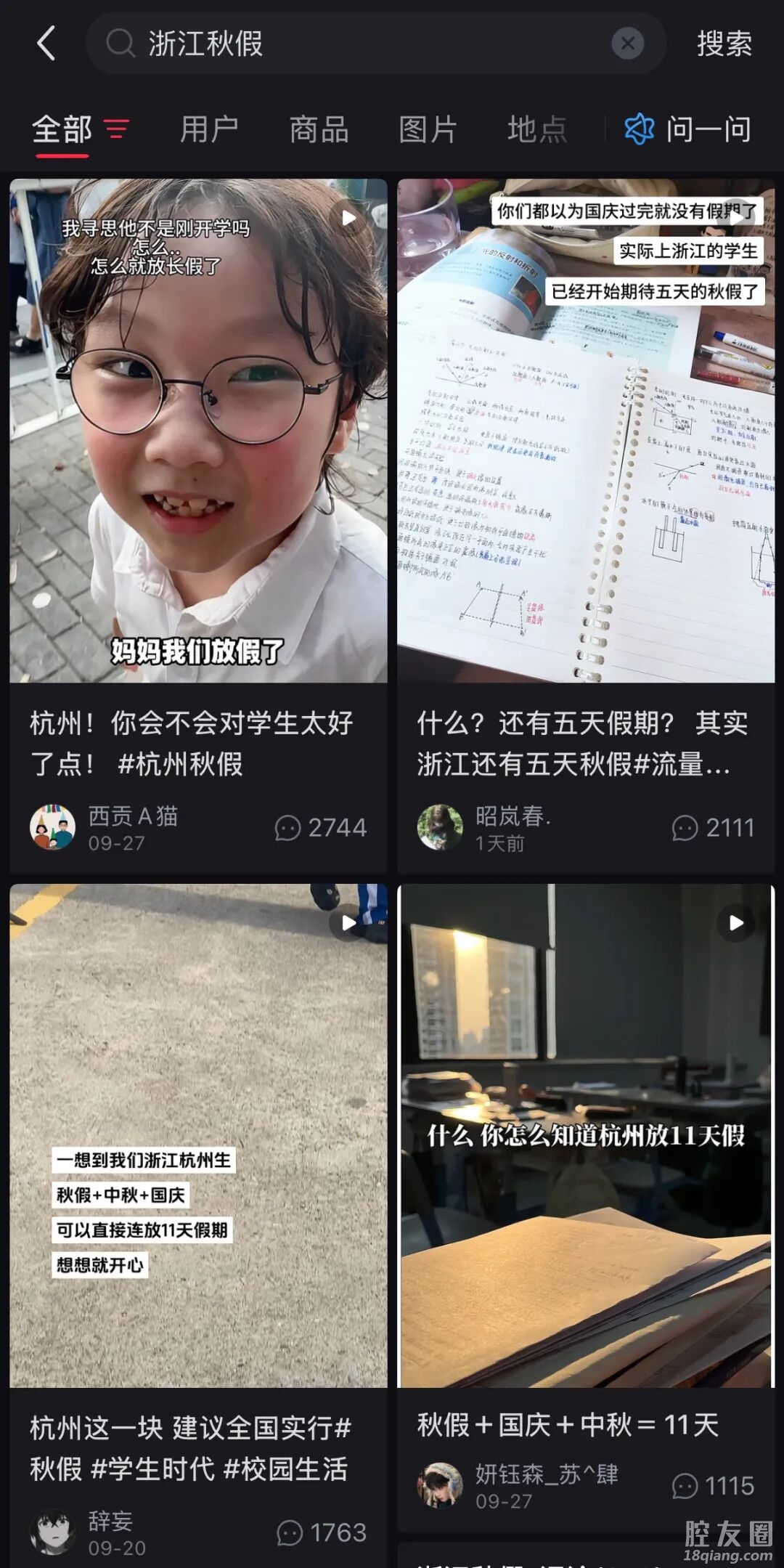View the profile of 昭岚春.
784x1568 pixels.
pos(440,827)
